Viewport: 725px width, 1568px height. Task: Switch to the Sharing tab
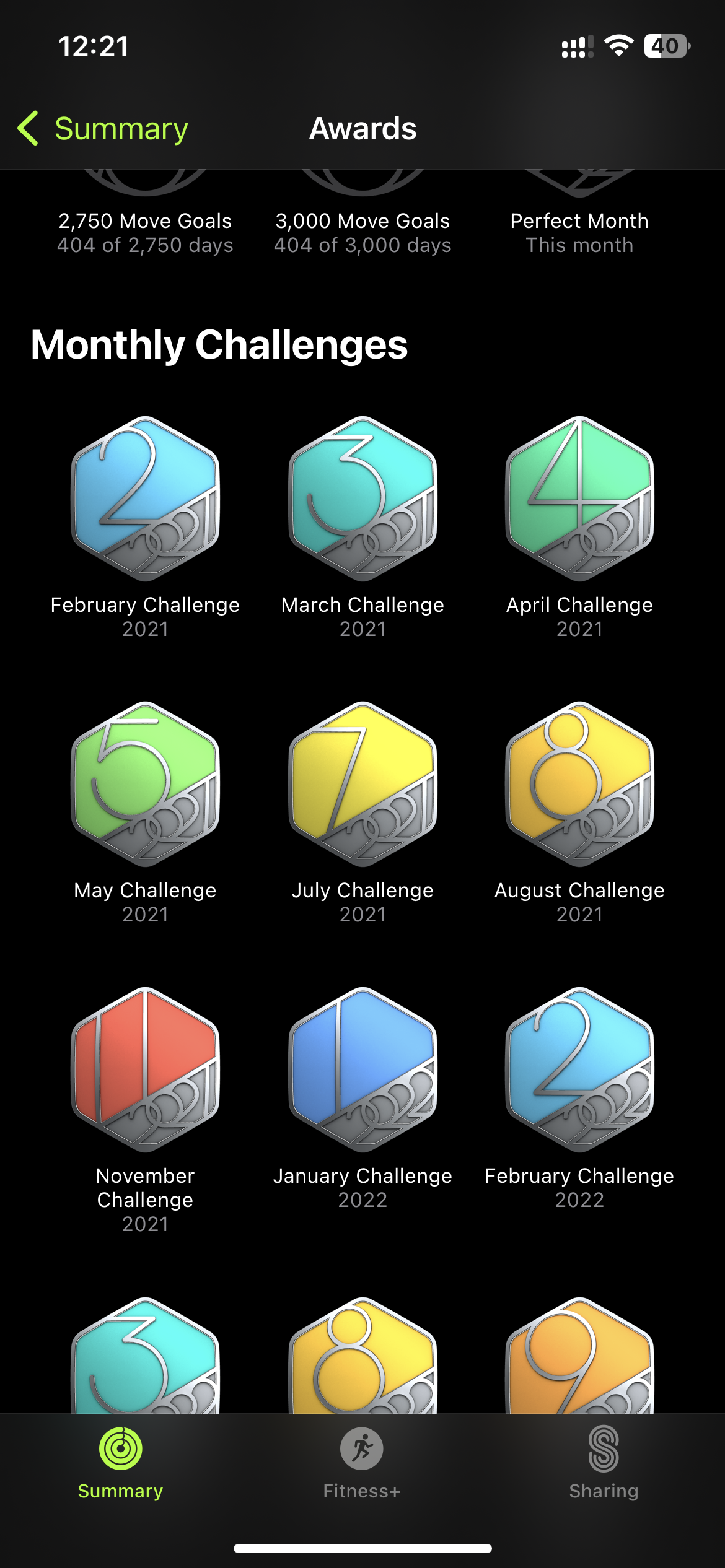click(604, 1463)
